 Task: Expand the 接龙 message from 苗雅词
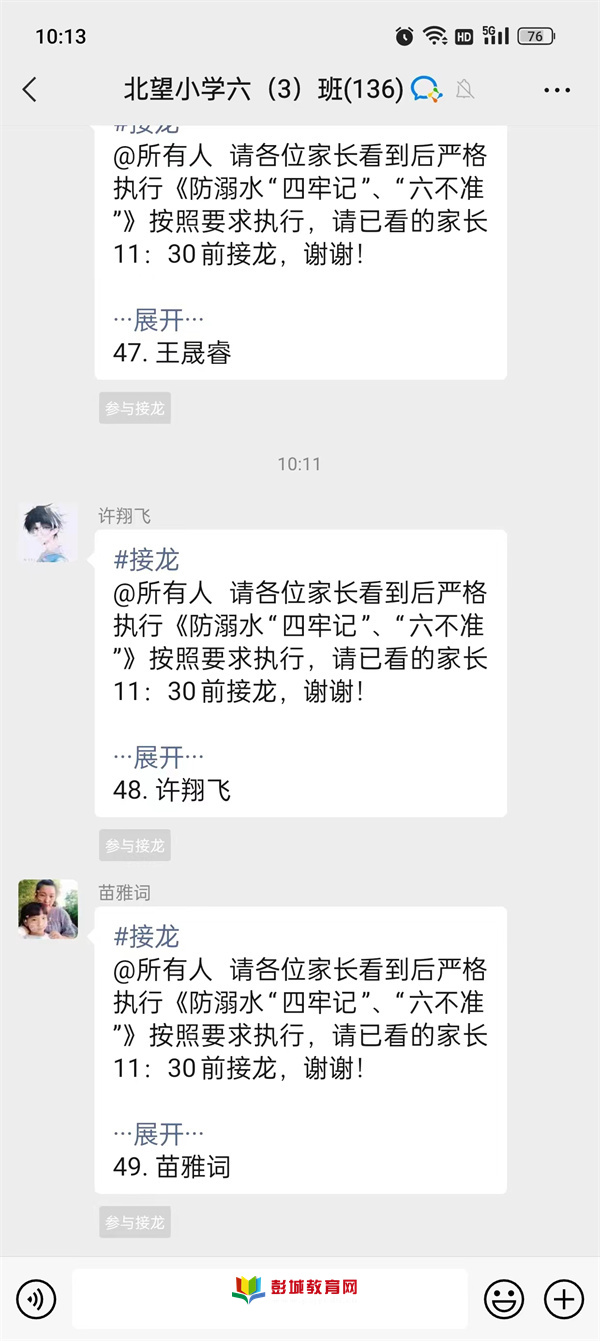point(159,1134)
